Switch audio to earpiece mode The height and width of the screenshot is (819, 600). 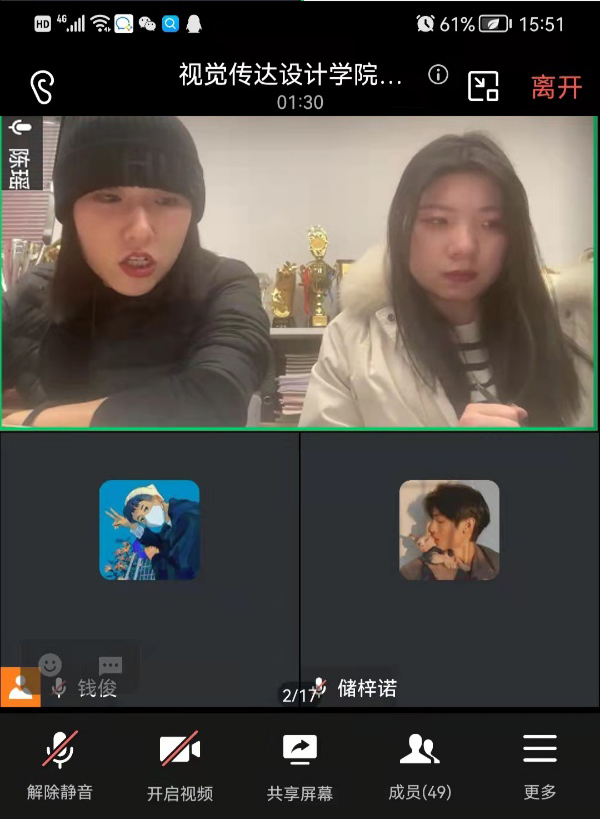[x=41, y=87]
